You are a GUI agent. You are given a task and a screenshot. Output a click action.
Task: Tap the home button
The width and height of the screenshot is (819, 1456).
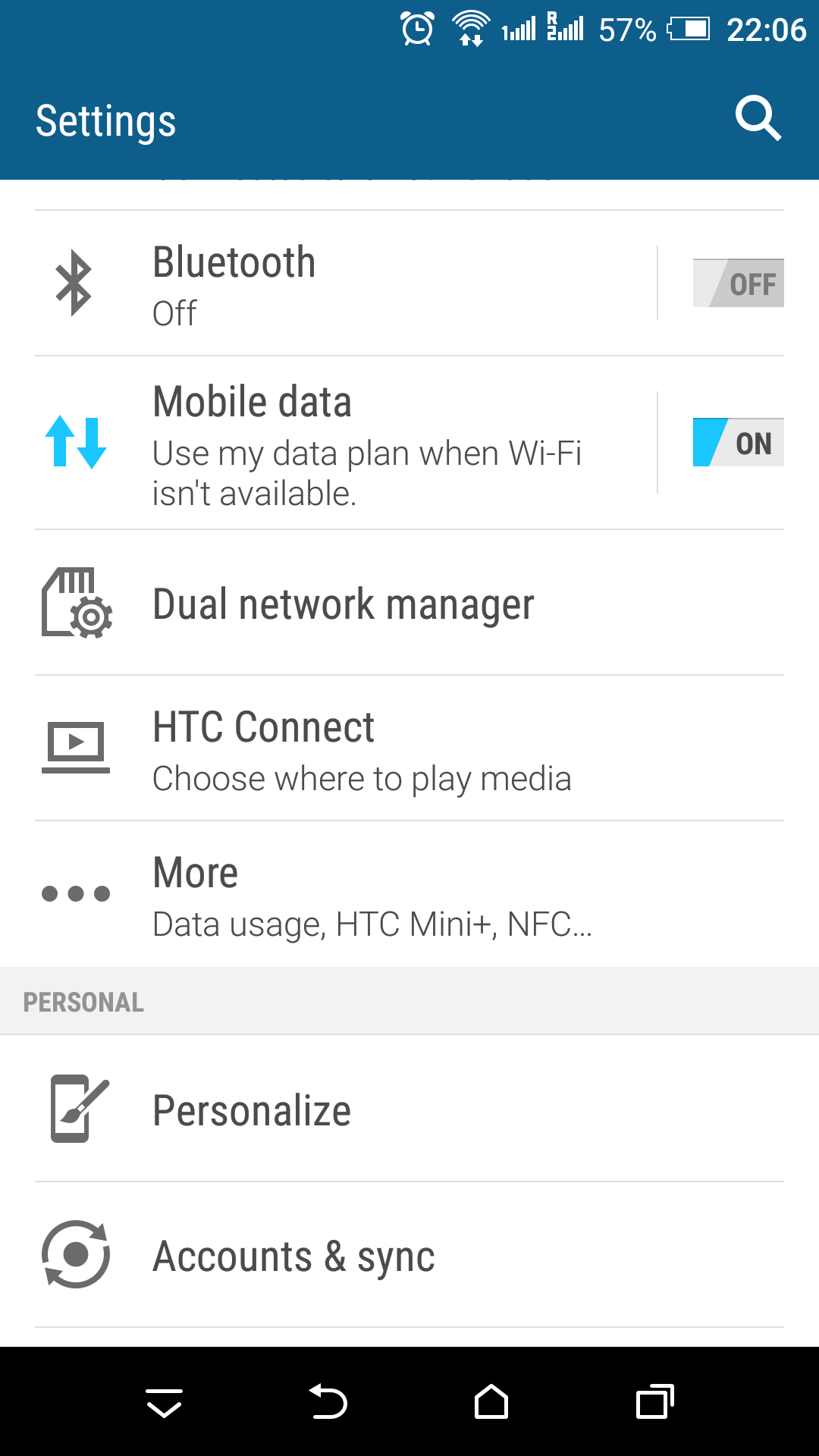(x=491, y=1401)
